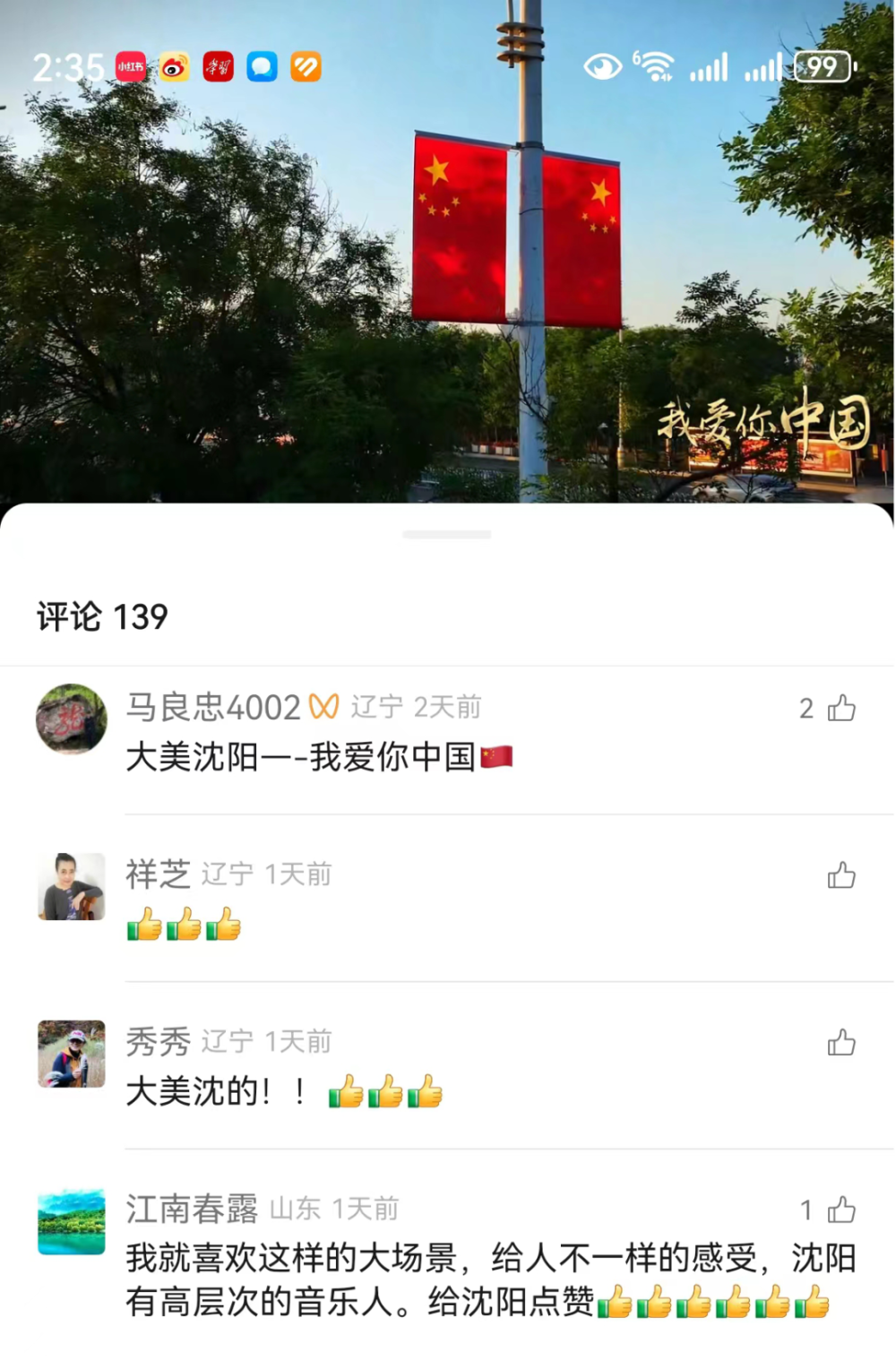This screenshot has width=896, height=1360.
Task: Tap the clock showing 2:35
Action: [x=67, y=65]
